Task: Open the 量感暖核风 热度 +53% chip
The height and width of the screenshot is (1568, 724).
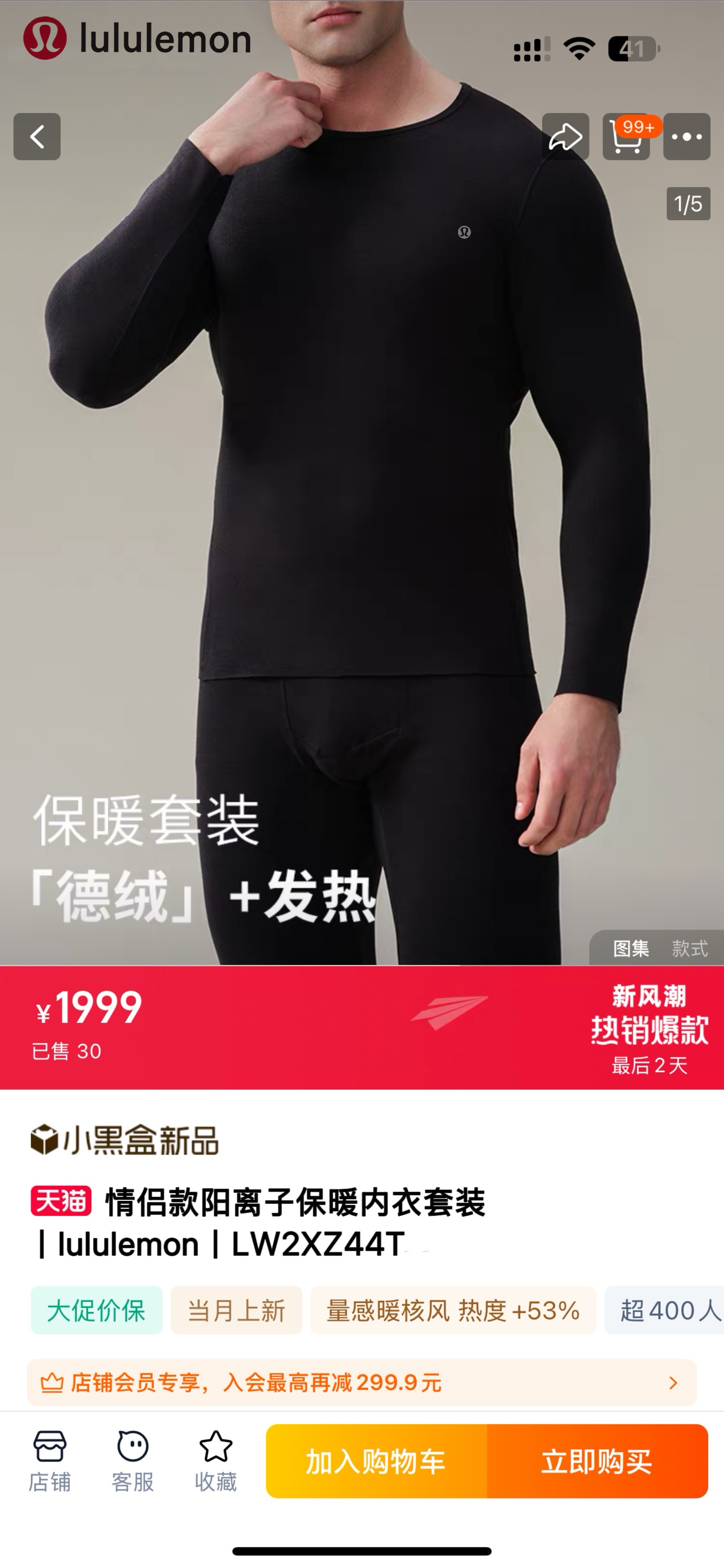Action: pos(454,1310)
